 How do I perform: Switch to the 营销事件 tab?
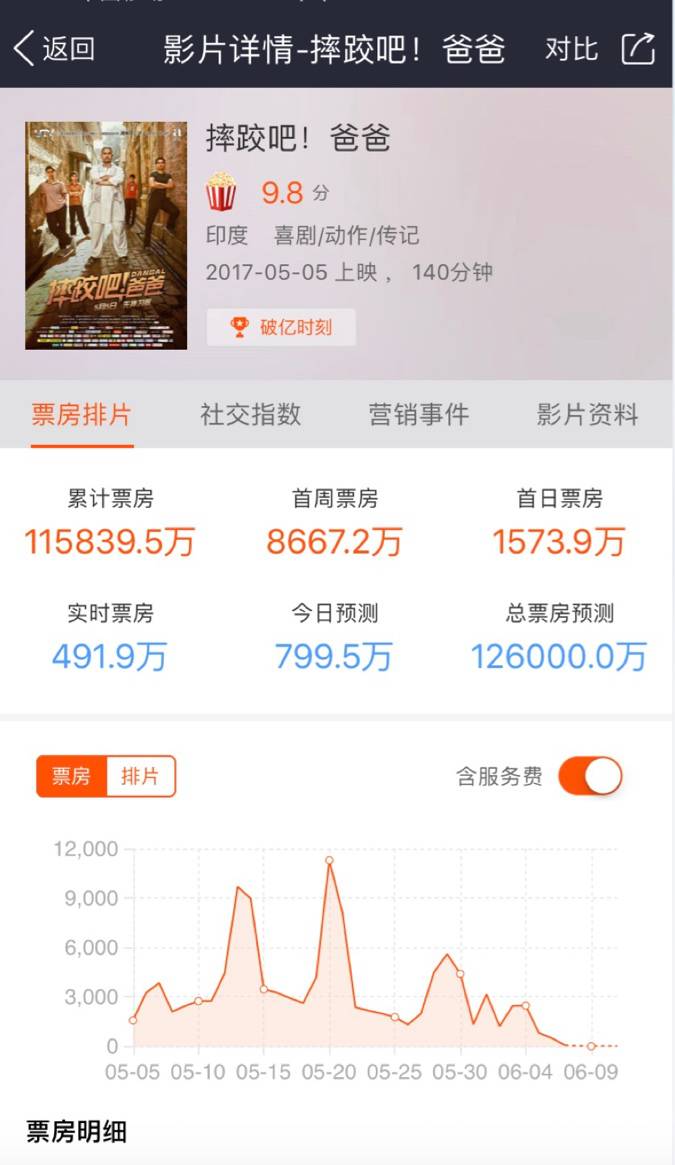(x=418, y=415)
